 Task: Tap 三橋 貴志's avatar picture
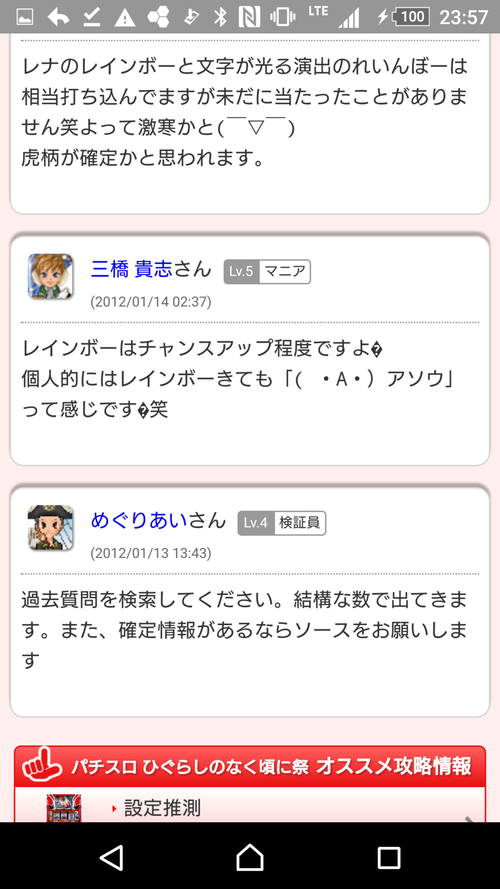[50, 276]
